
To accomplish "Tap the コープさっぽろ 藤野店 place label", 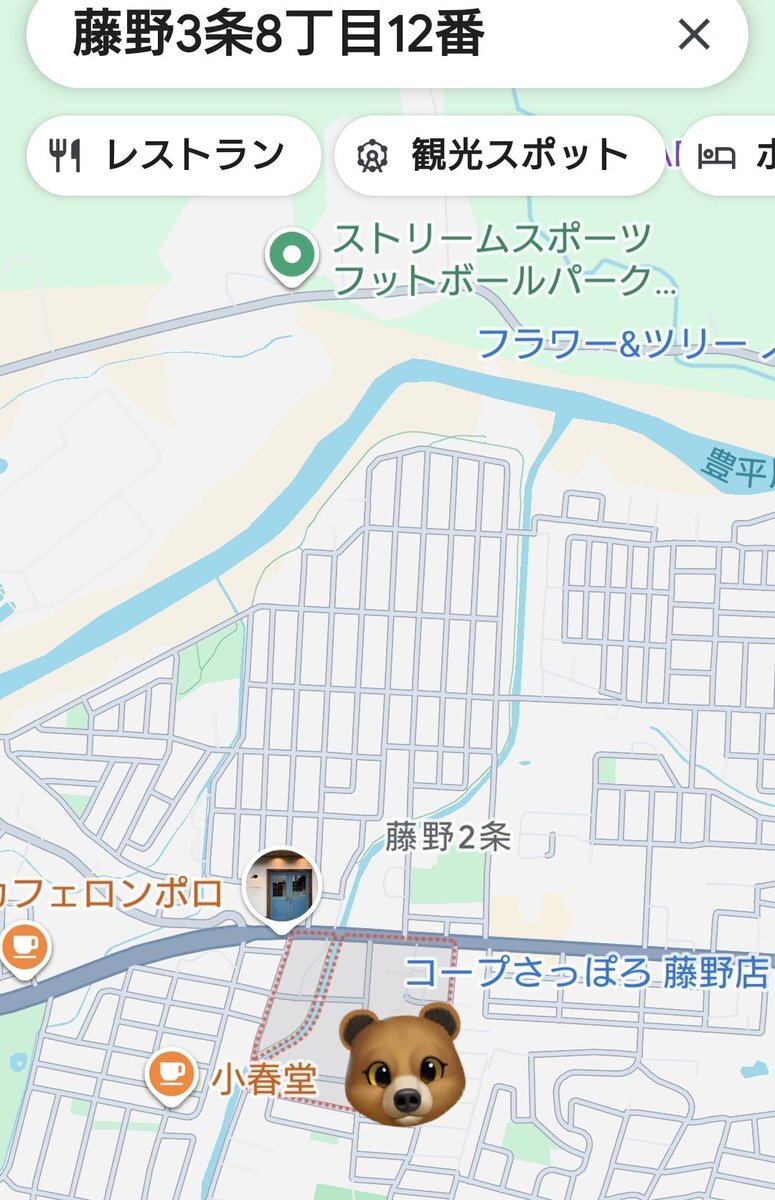I will tap(587, 972).
